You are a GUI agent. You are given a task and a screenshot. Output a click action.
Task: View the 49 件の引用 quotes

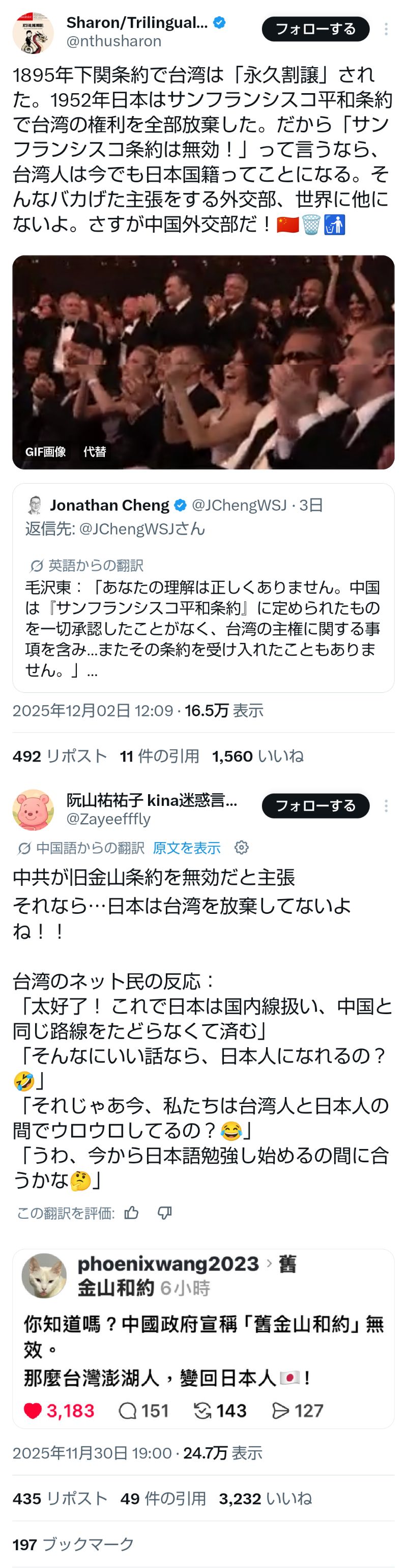point(163,1499)
